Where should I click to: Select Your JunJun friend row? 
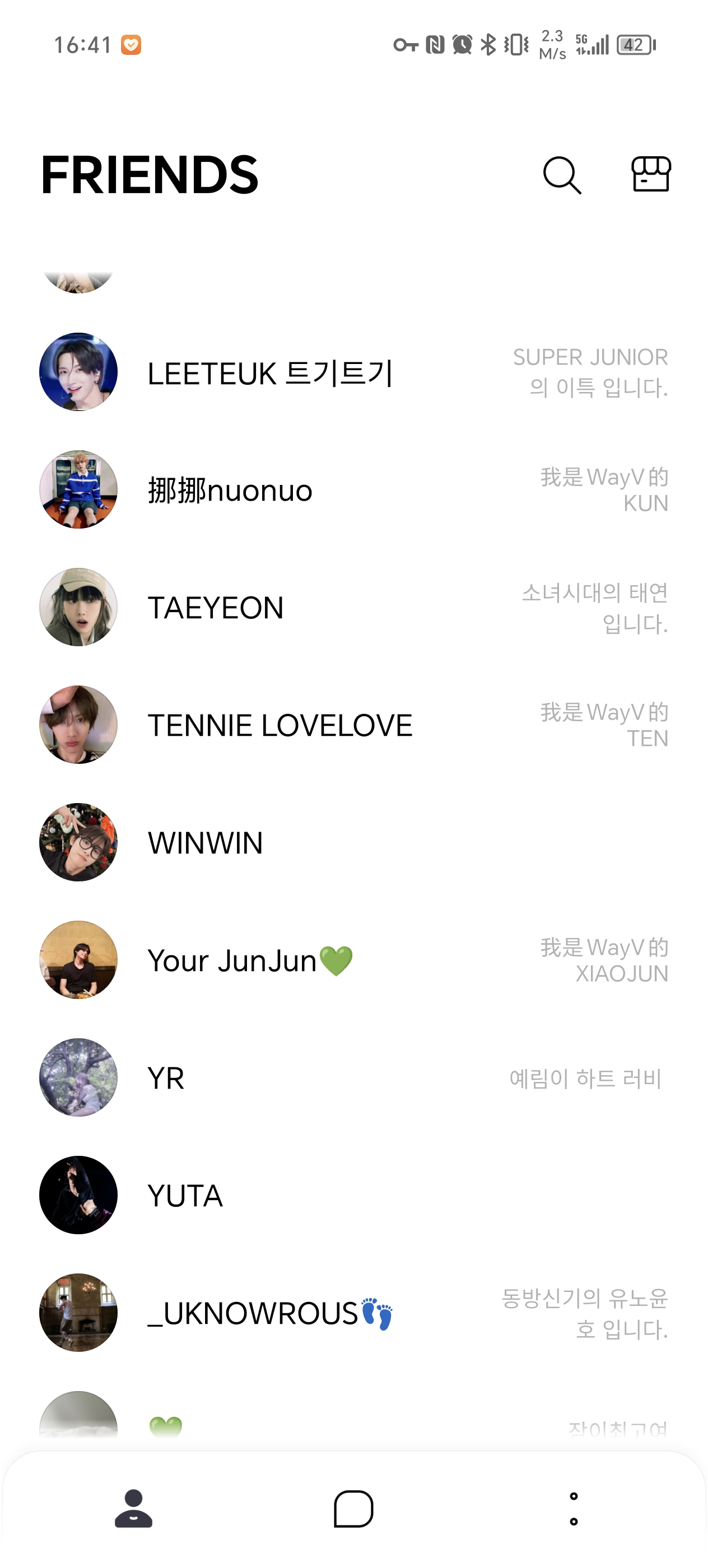pos(250,960)
